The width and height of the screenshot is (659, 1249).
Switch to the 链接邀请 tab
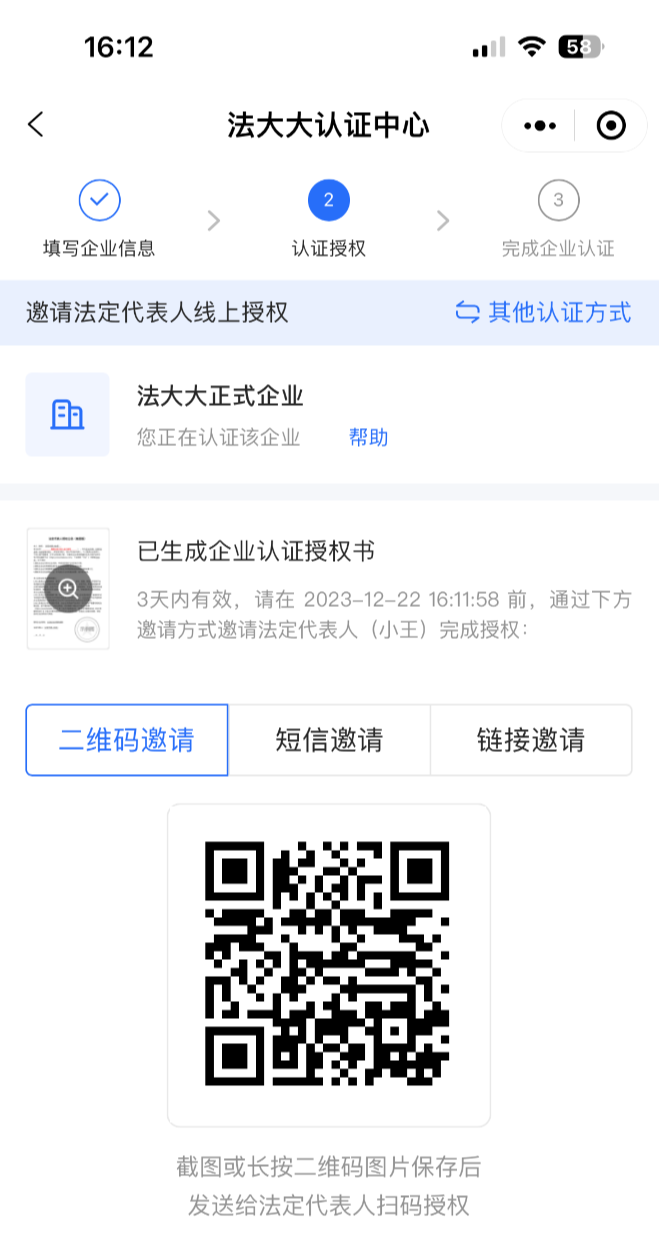(x=531, y=740)
